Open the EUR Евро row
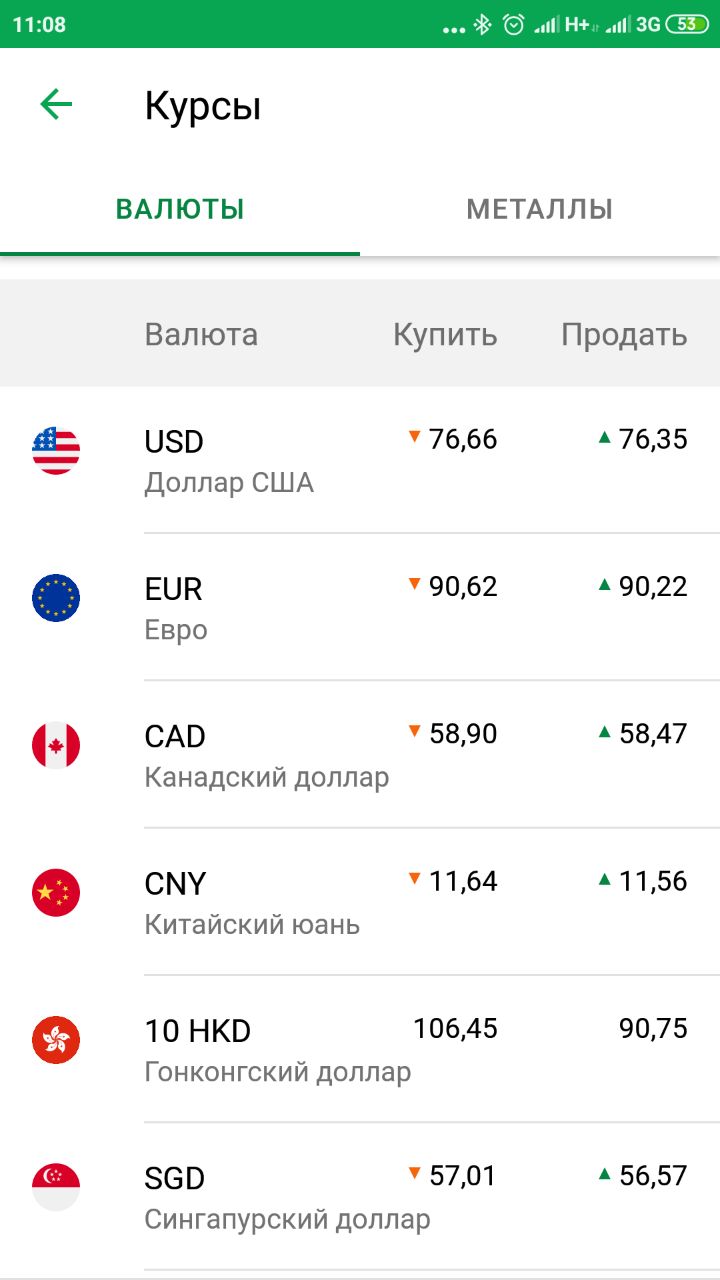This screenshot has width=720, height=1280. click(x=360, y=607)
